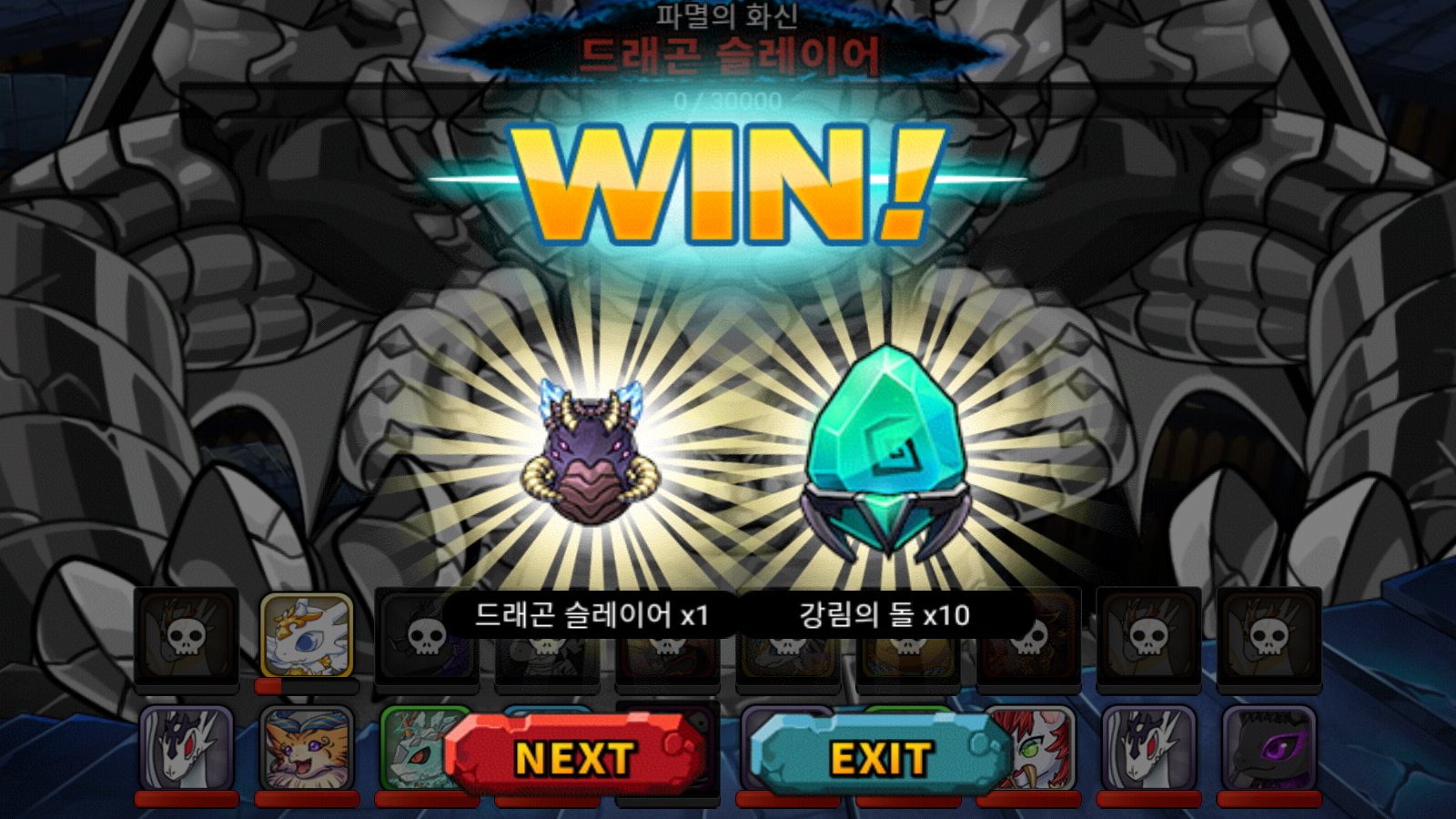
Task: Tap the red NEXT button
Action: (574, 757)
